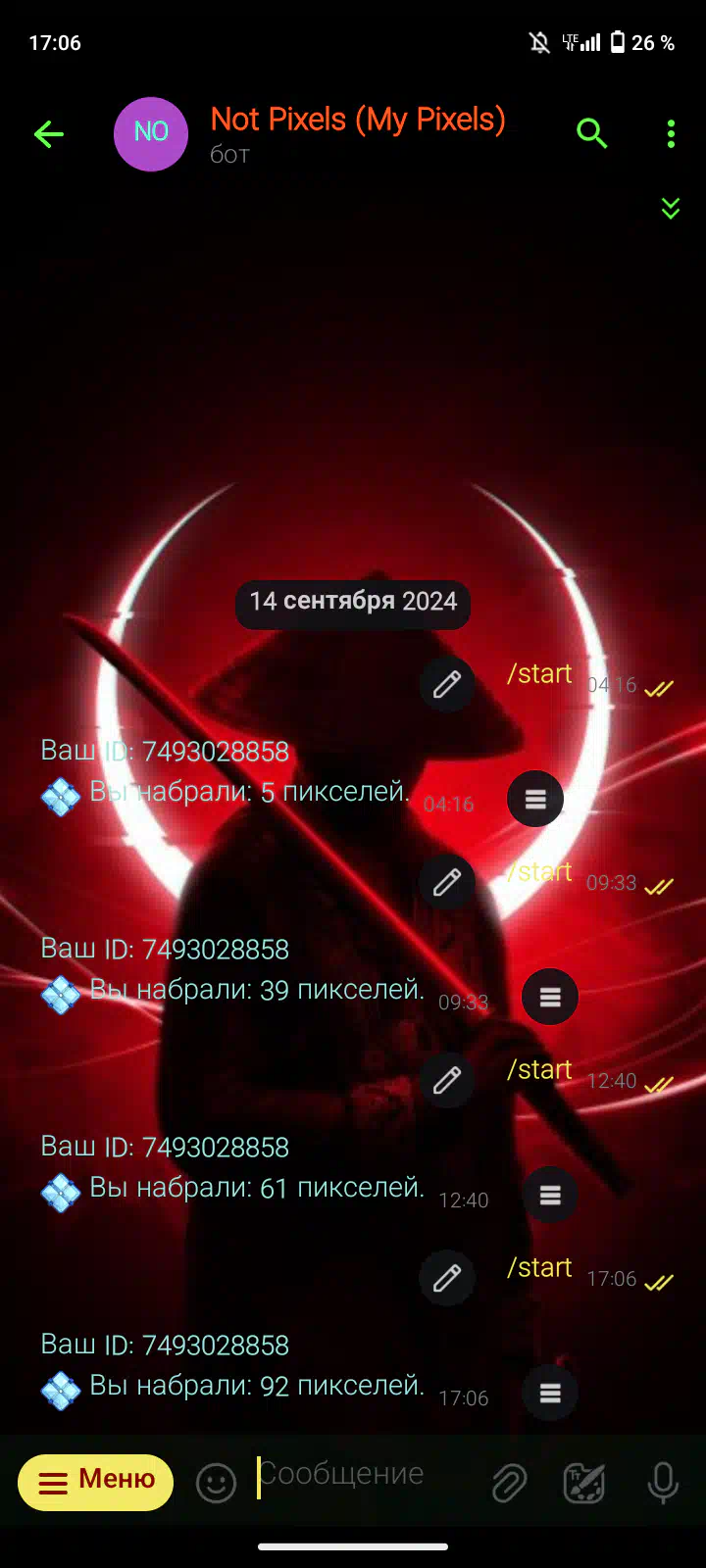Open the text formatting palette icon
This screenshot has width=706, height=1568.
(584, 1483)
